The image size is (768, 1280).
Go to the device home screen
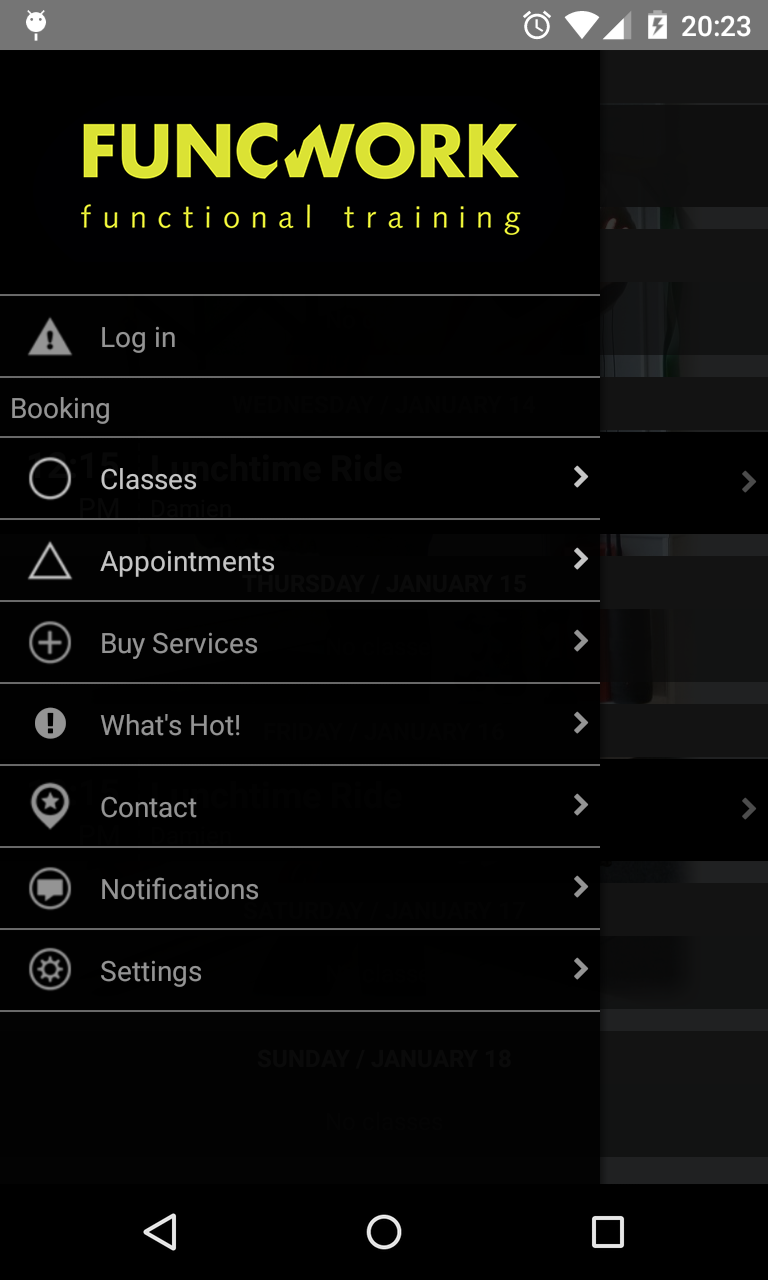[x=384, y=1232]
